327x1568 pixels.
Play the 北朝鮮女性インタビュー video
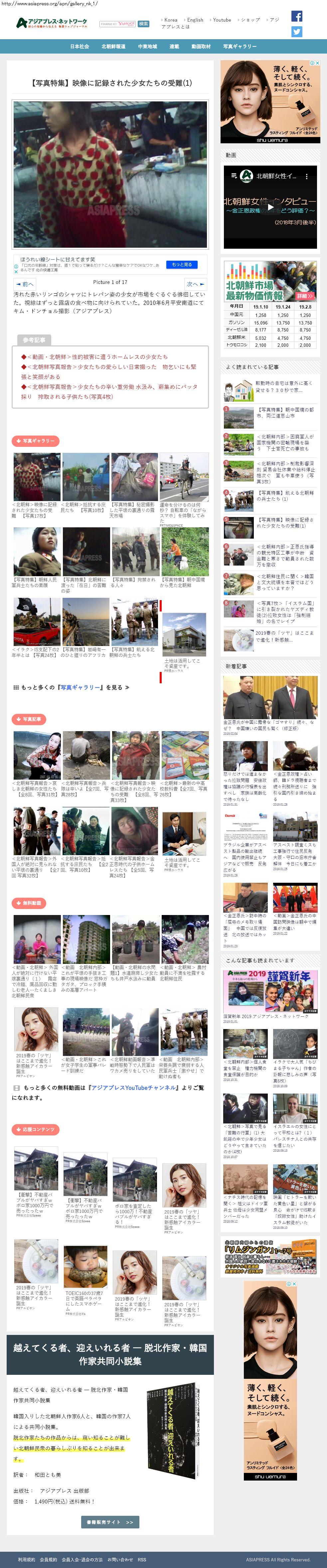click(x=270, y=207)
